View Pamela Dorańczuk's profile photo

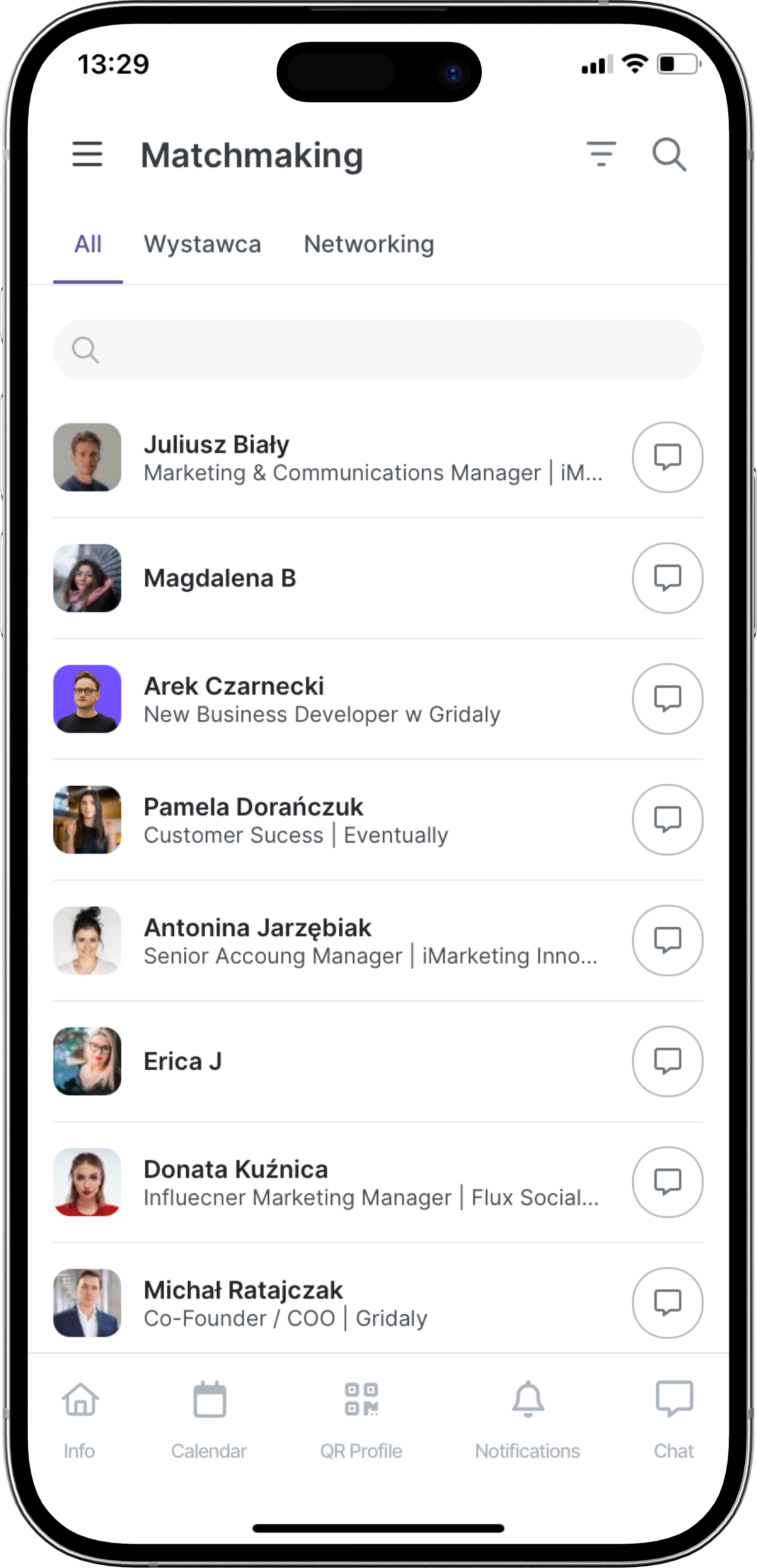point(87,819)
